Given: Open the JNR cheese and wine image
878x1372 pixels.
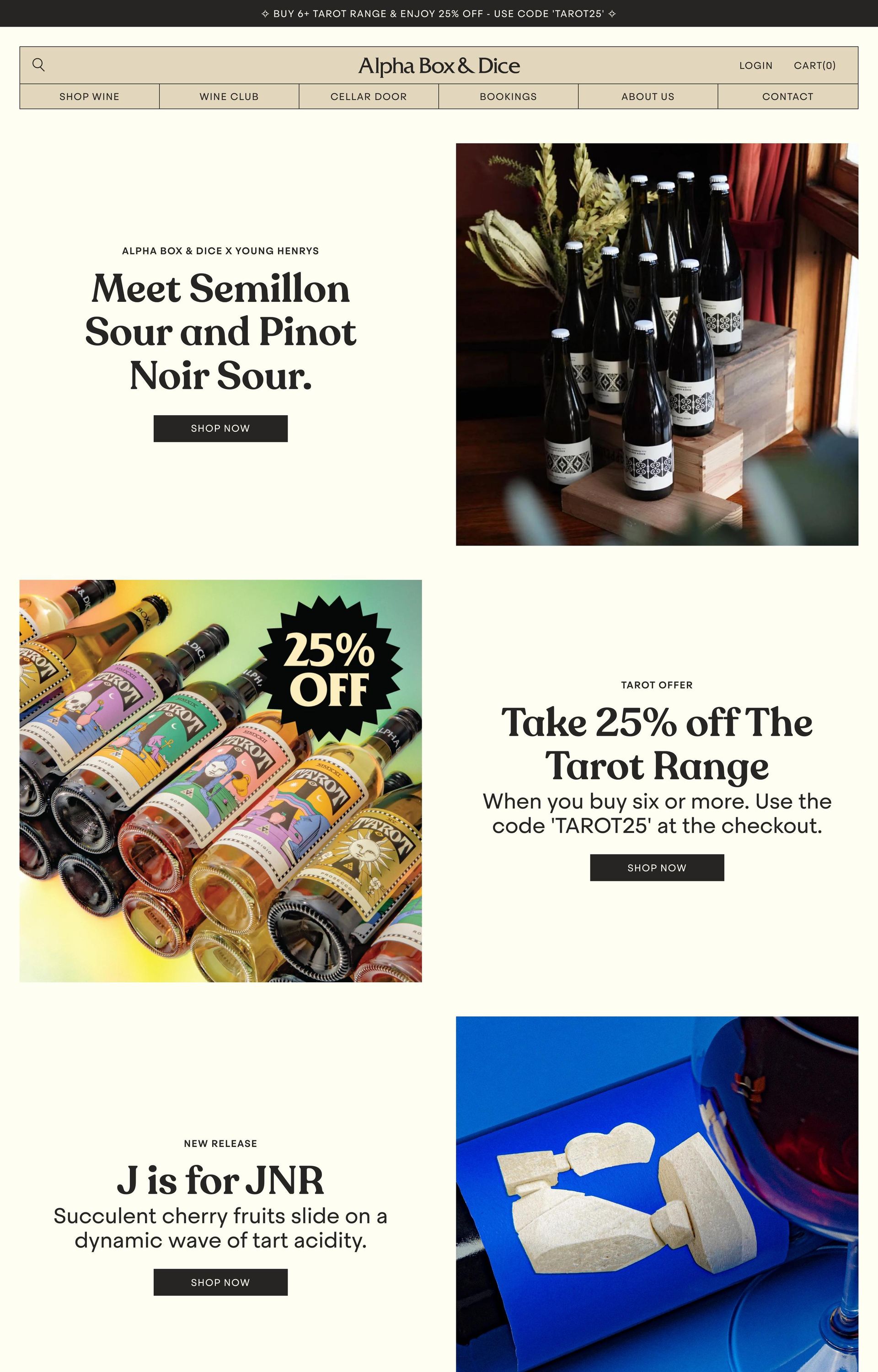Looking at the screenshot, I should coord(657,1194).
